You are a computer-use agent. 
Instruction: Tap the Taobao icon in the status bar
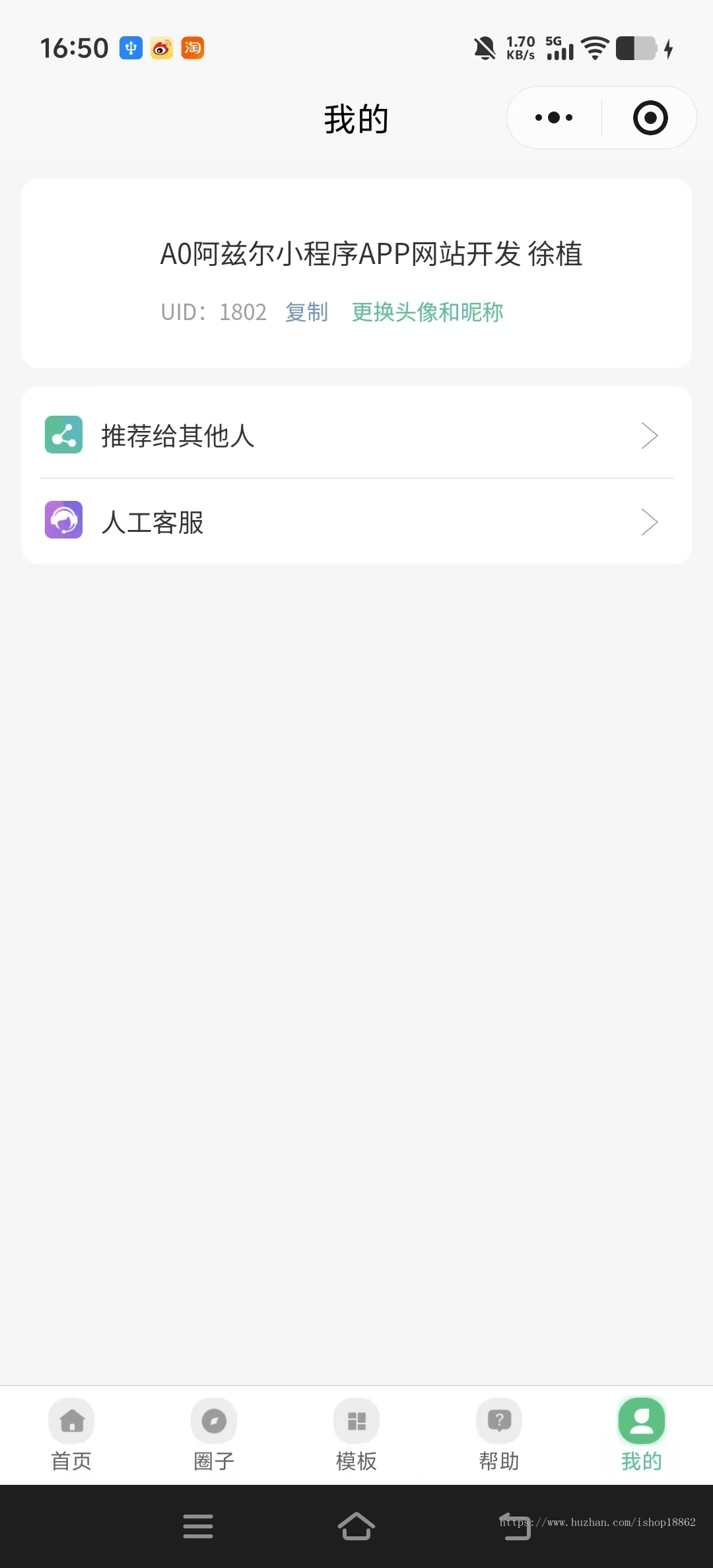192,48
